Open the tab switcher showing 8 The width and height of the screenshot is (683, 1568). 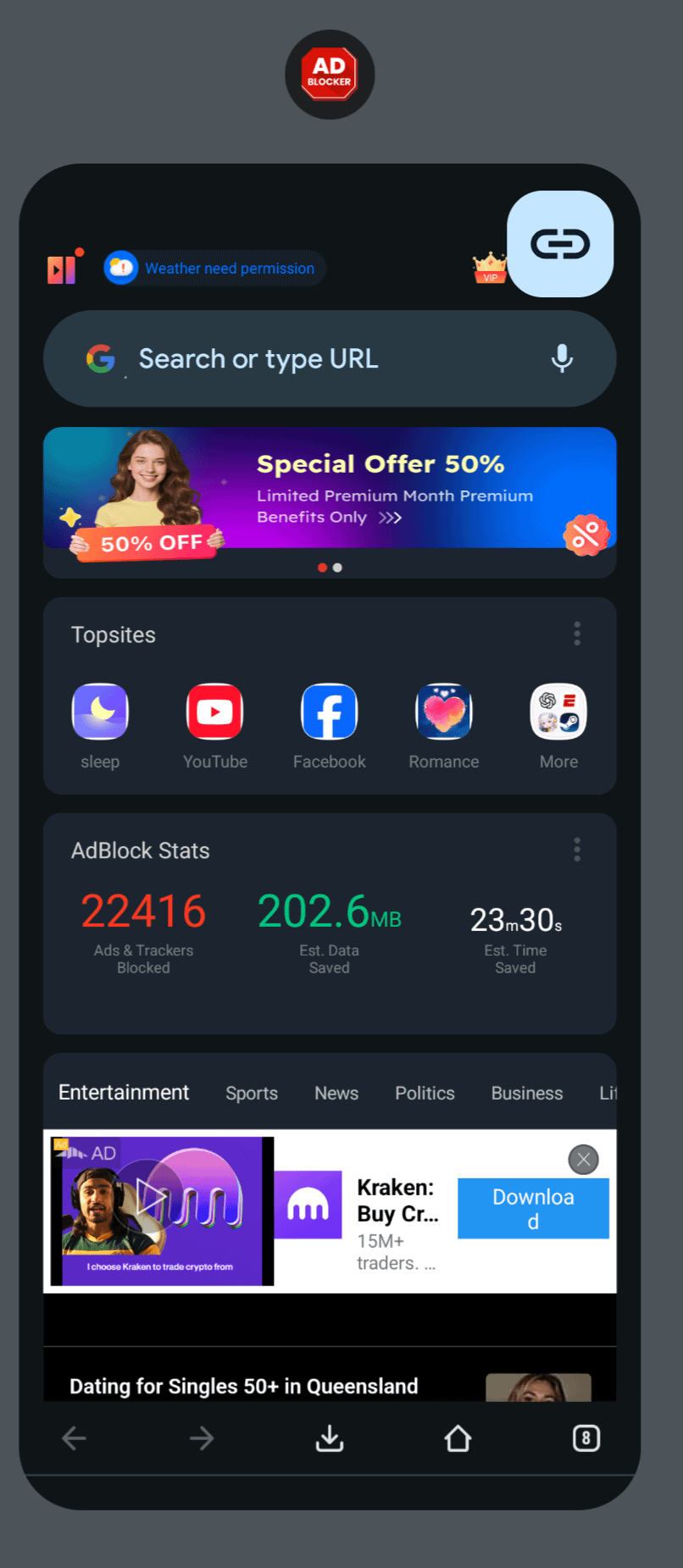(x=586, y=1438)
